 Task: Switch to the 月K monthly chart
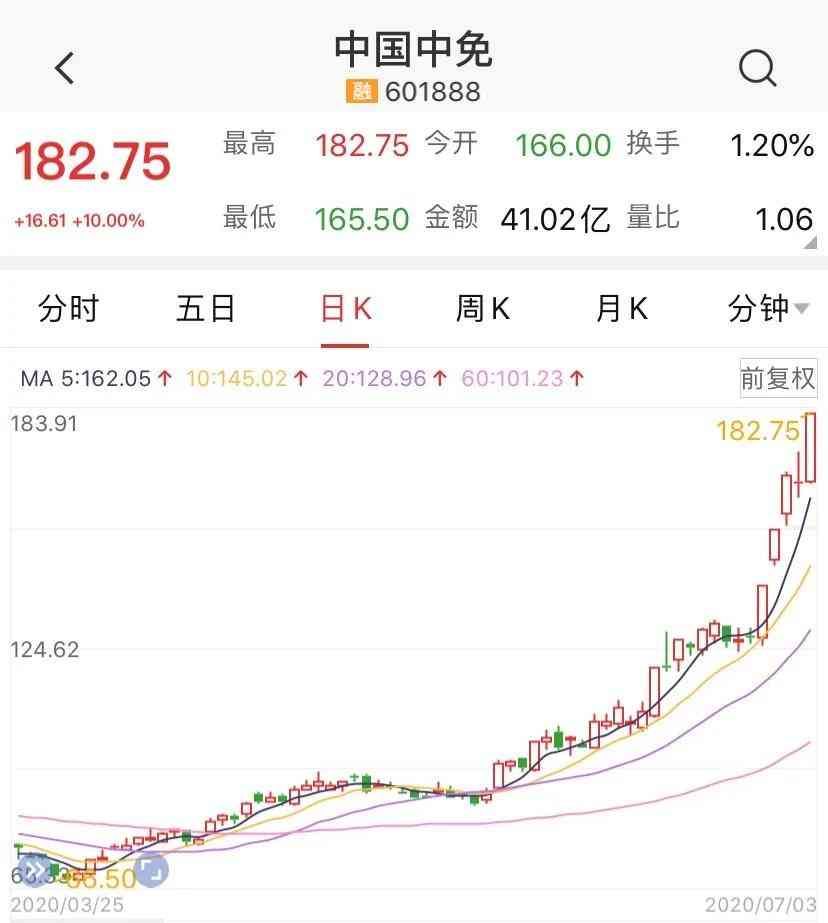coord(621,309)
